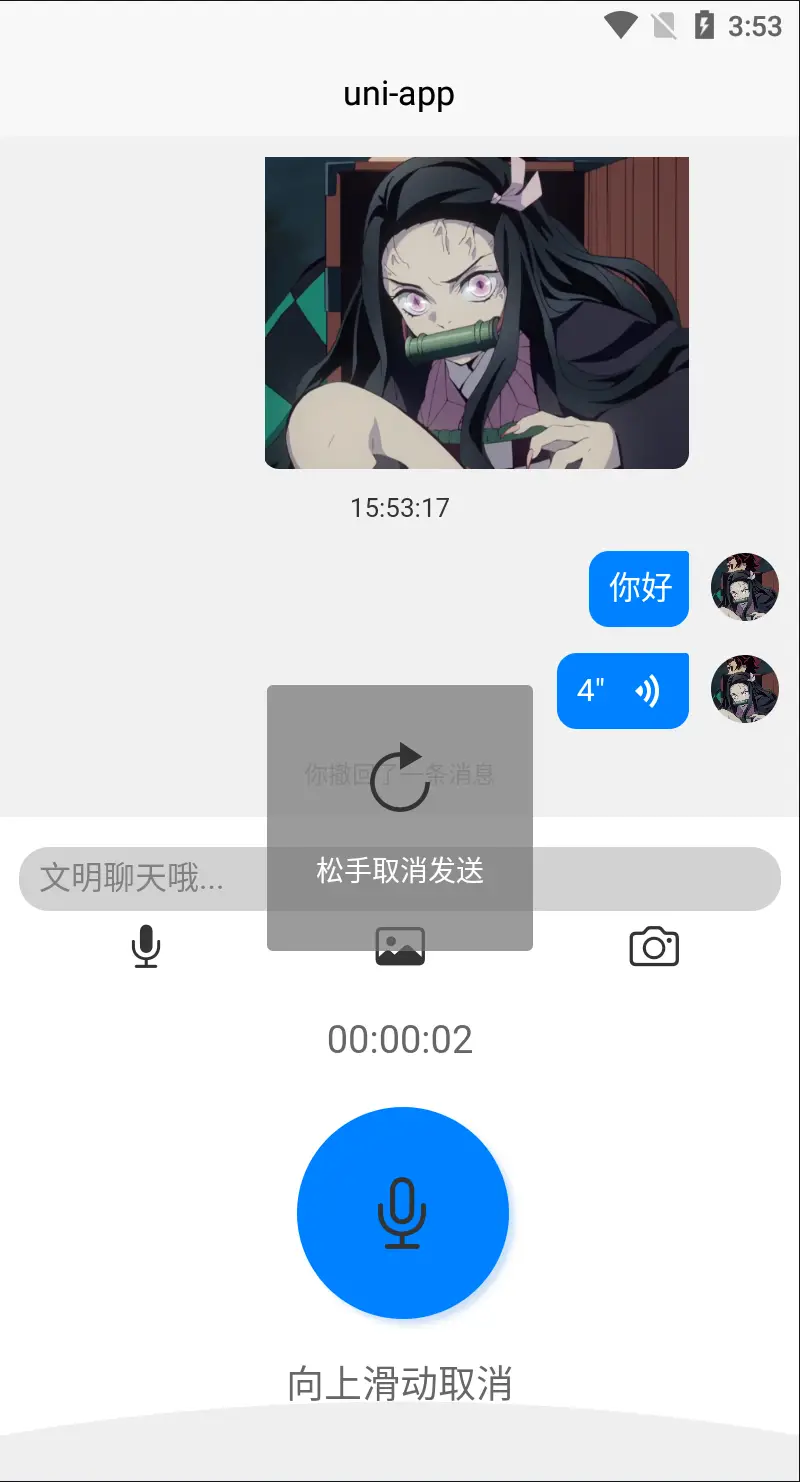Open the camera to take a photo
This screenshot has height=1482, width=800.
click(654, 946)
